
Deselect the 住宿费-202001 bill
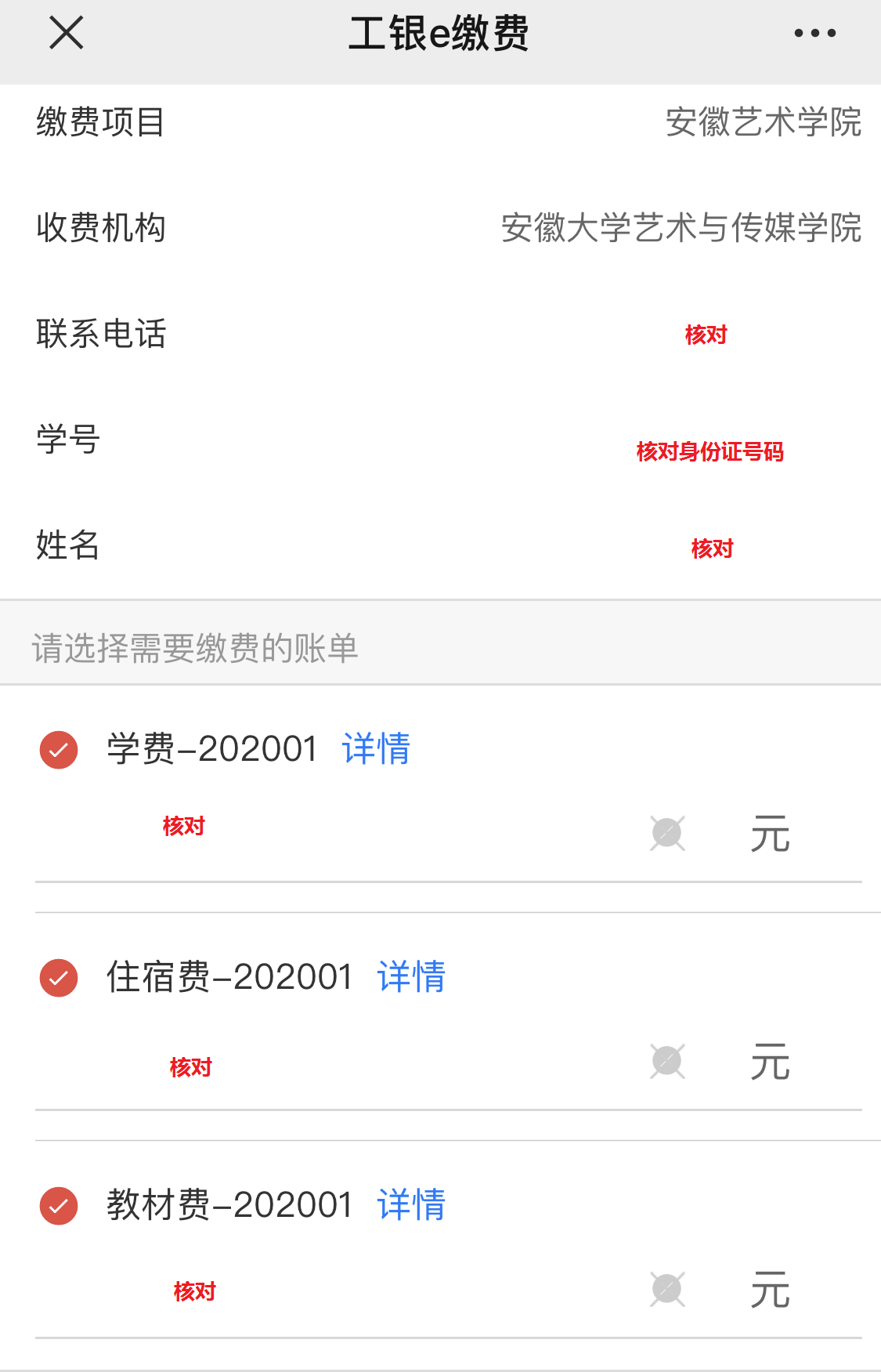(x=59, y=978)
